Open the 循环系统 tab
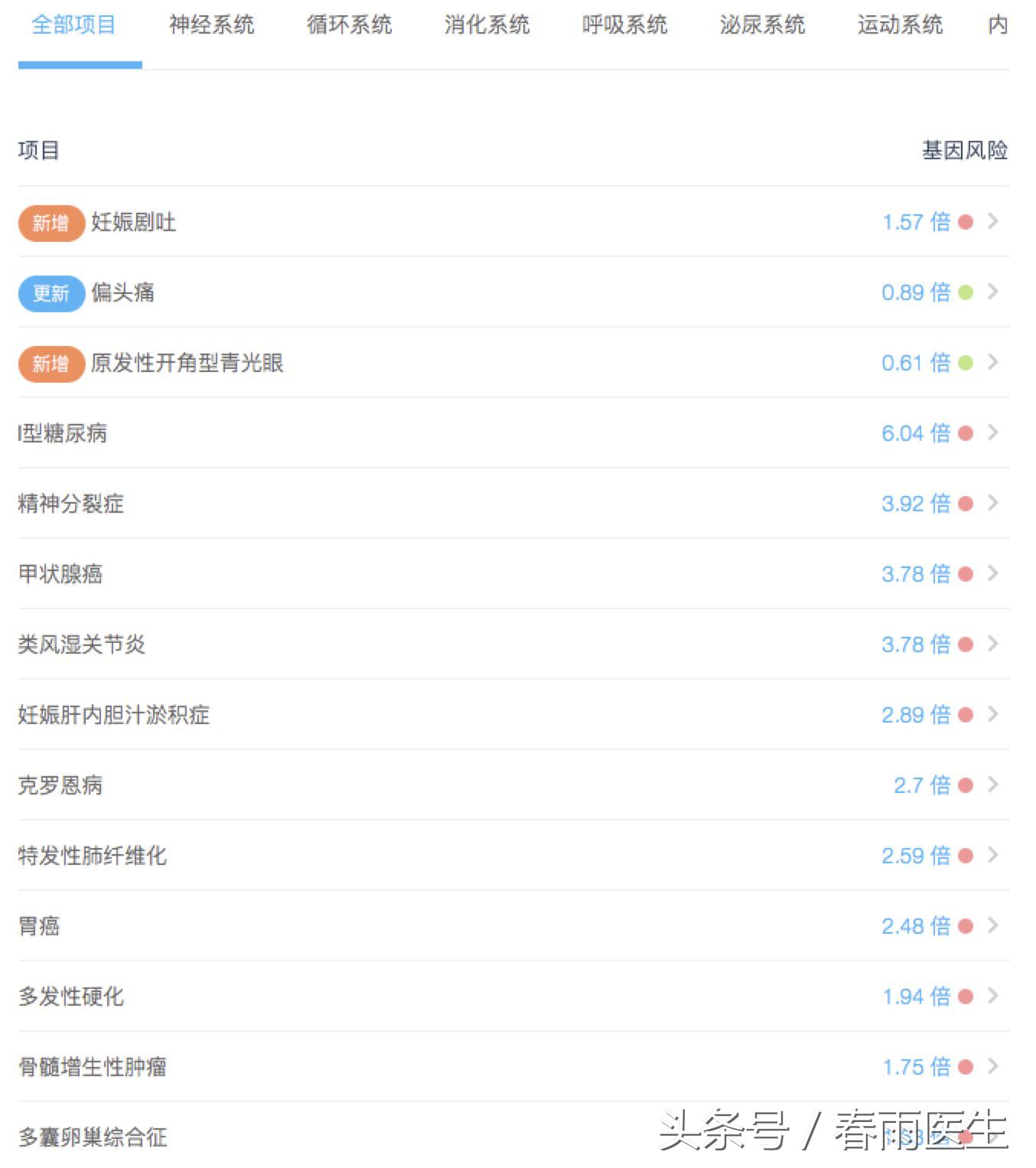The height and width of the screenshot is (1168, 1036). click(350, 25)
